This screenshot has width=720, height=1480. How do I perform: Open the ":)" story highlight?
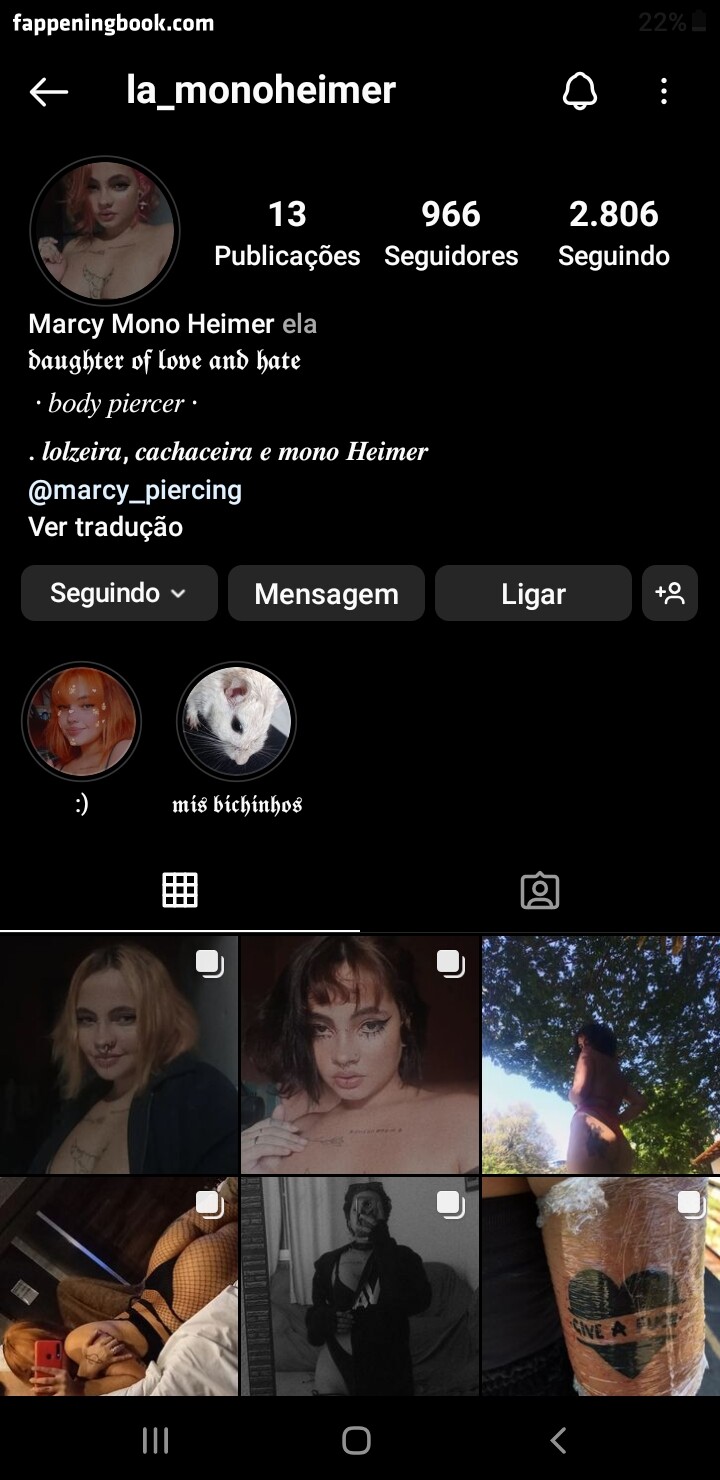[x=81, y=722]
